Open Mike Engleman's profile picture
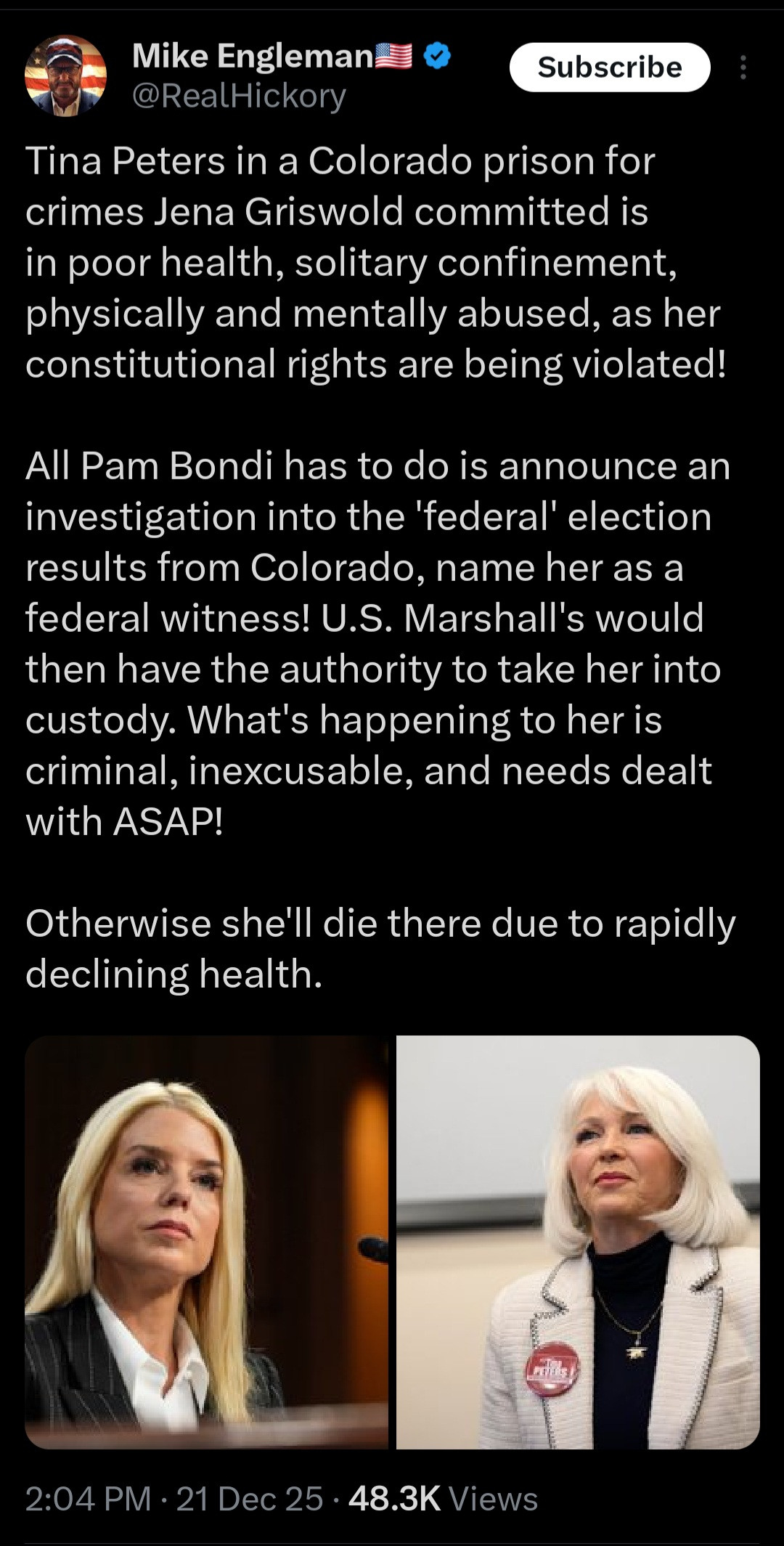This screenshot has height=1546, width=784. [x=65, y=76]
